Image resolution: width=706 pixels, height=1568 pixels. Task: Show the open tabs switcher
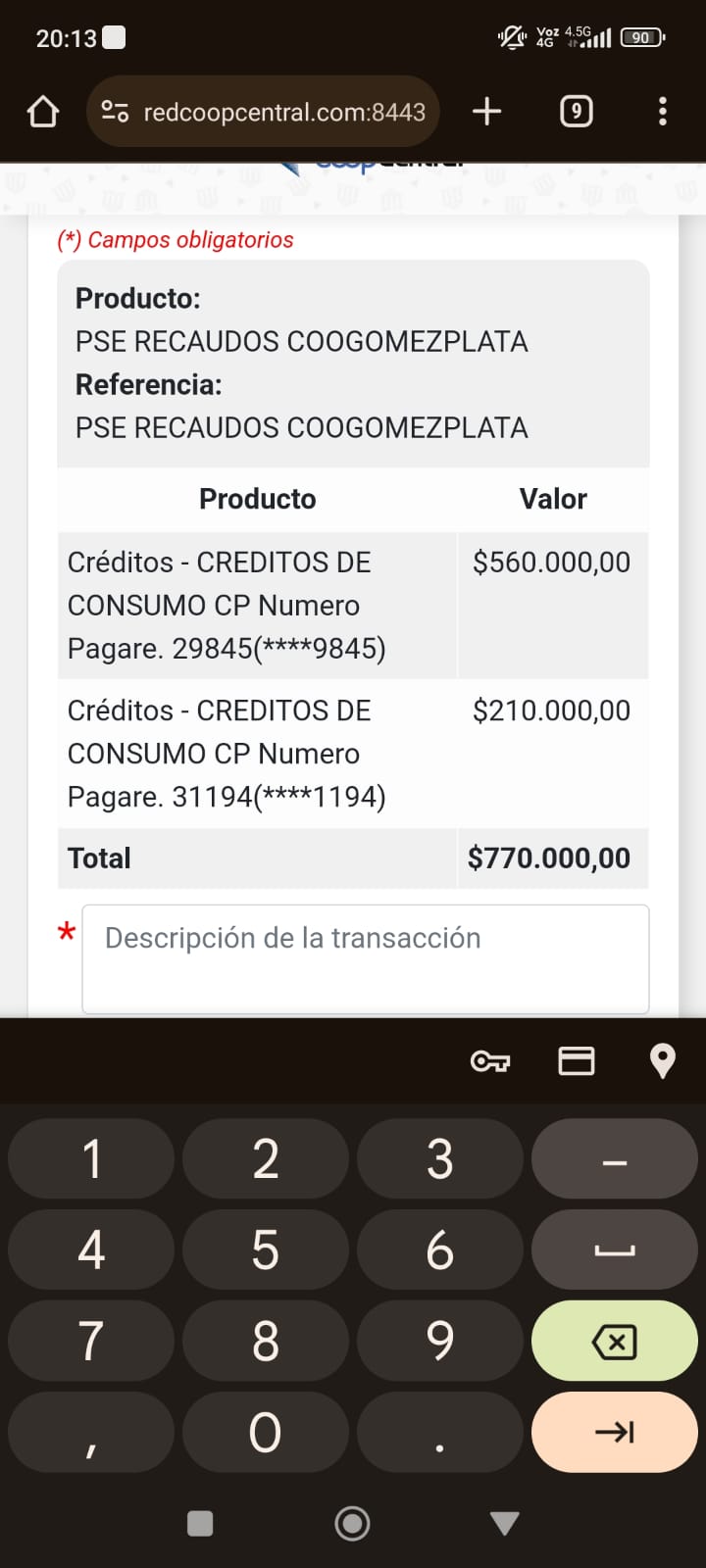pos(577,112)
